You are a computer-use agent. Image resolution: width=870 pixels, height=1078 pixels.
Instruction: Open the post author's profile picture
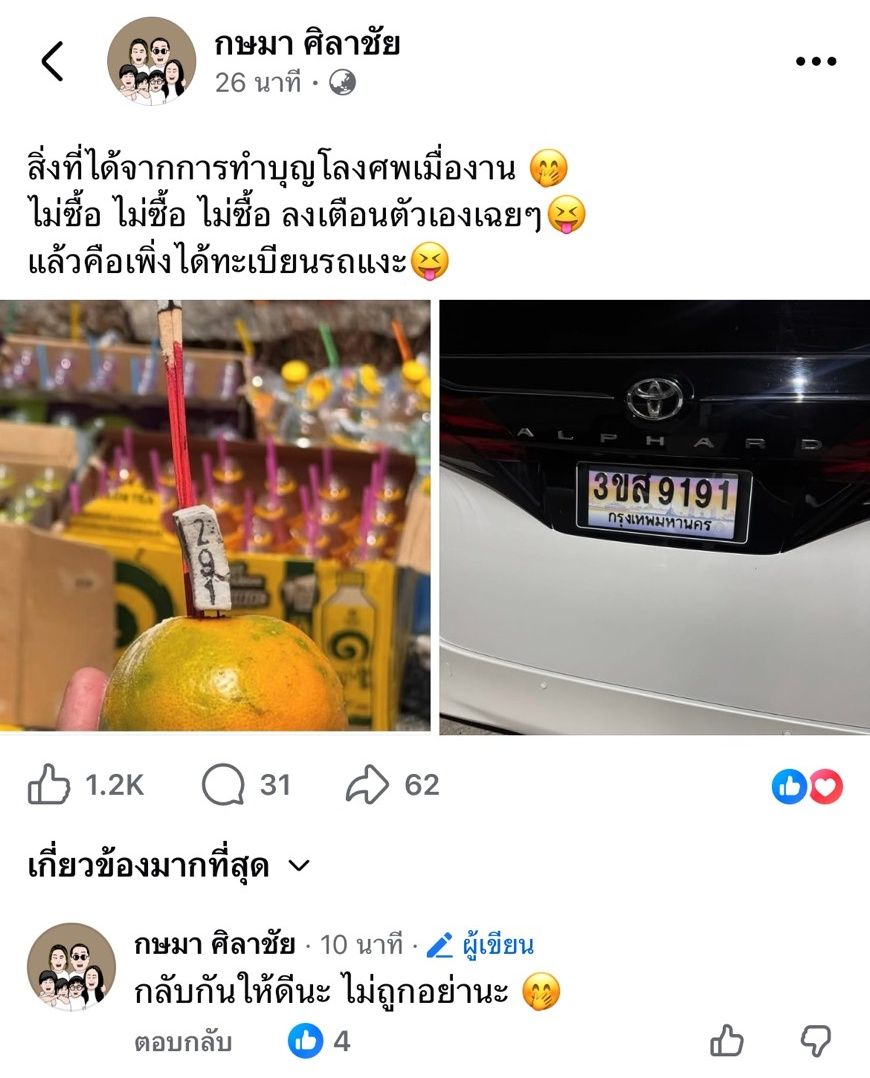pos(151,61)
